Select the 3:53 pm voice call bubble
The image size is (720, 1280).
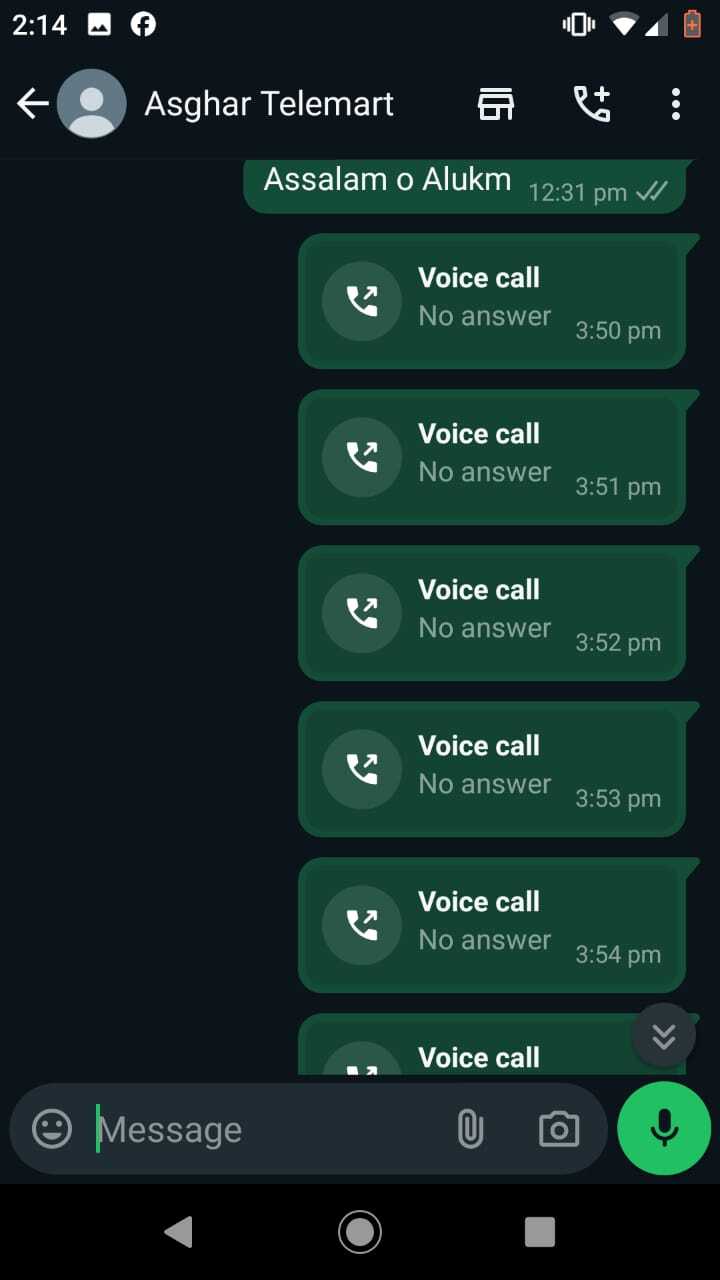pos(492,769)
